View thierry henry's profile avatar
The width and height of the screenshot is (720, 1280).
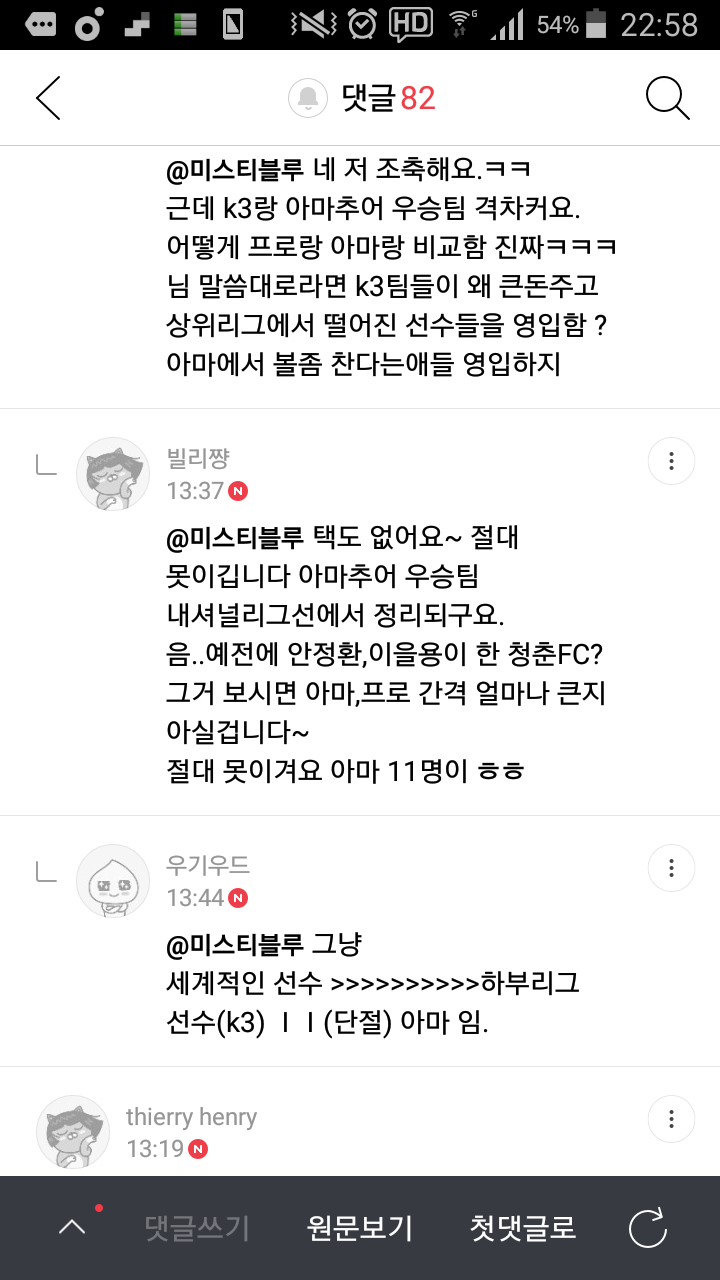pos(73,1130)
